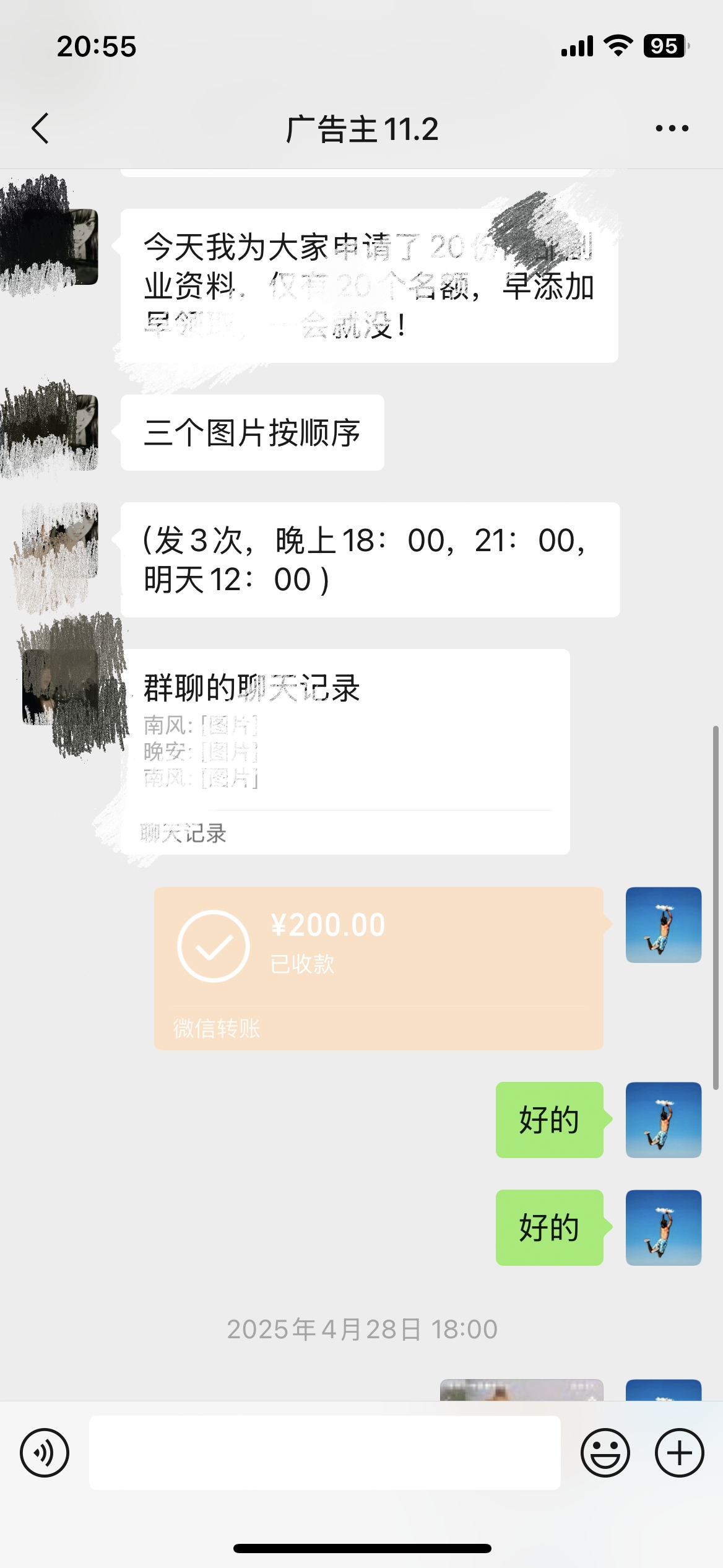Image resolution: width=723 pixels, height=1568 pixels.
Task: Focus the message text input field
Action: click(324, 1452)
